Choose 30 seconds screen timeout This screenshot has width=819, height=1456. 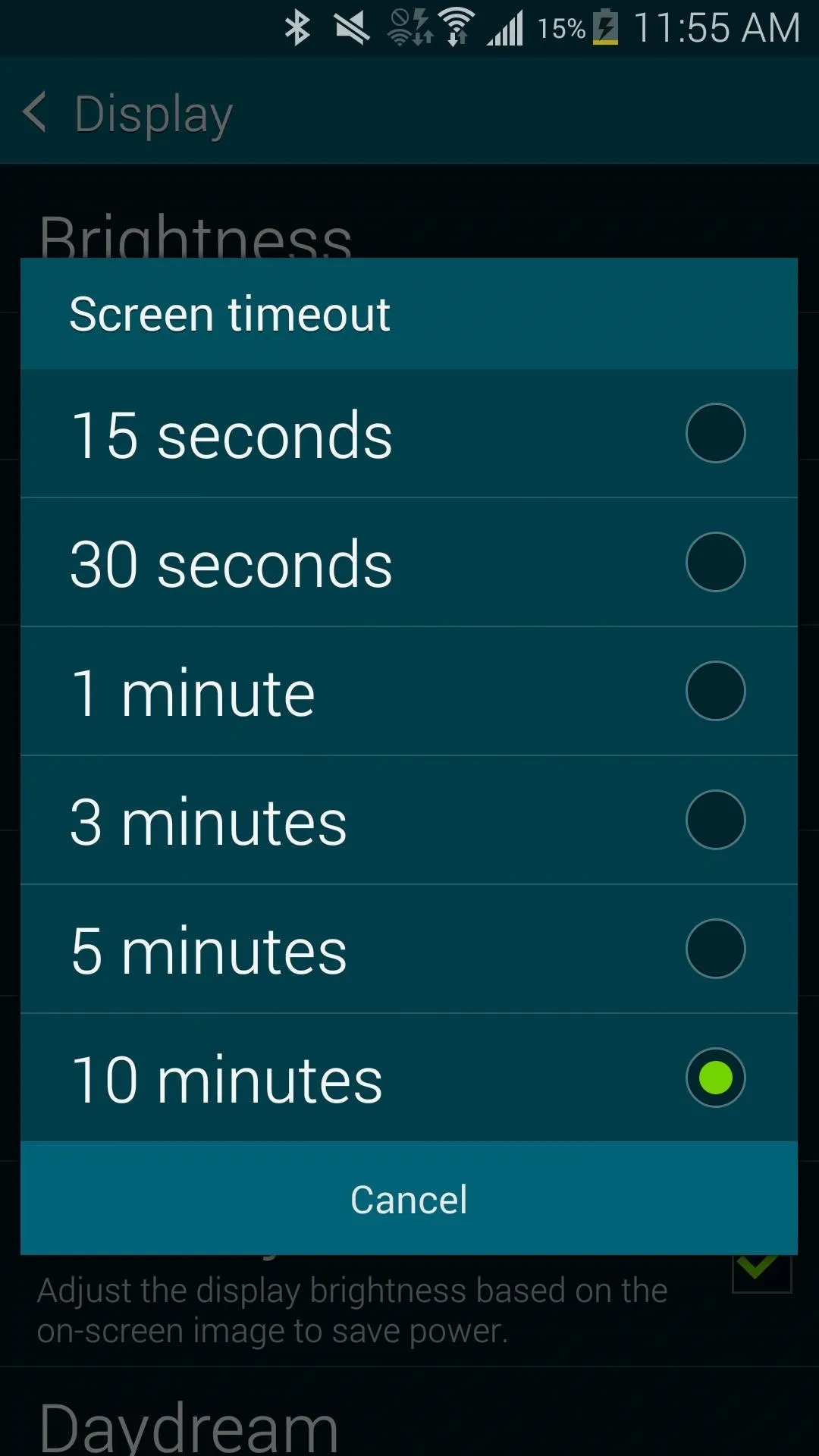click(x=409, y=562)
